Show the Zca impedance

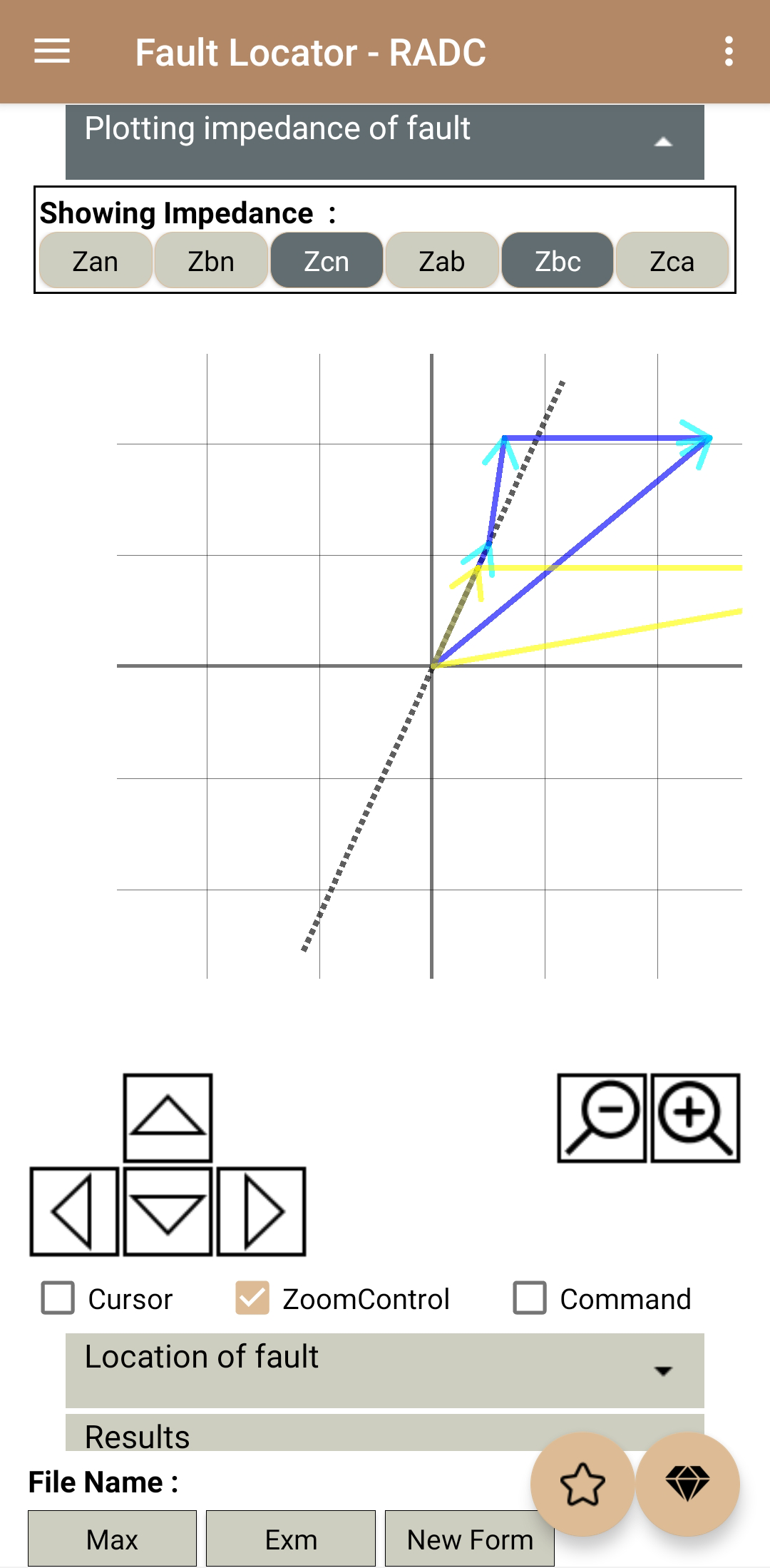672,261
